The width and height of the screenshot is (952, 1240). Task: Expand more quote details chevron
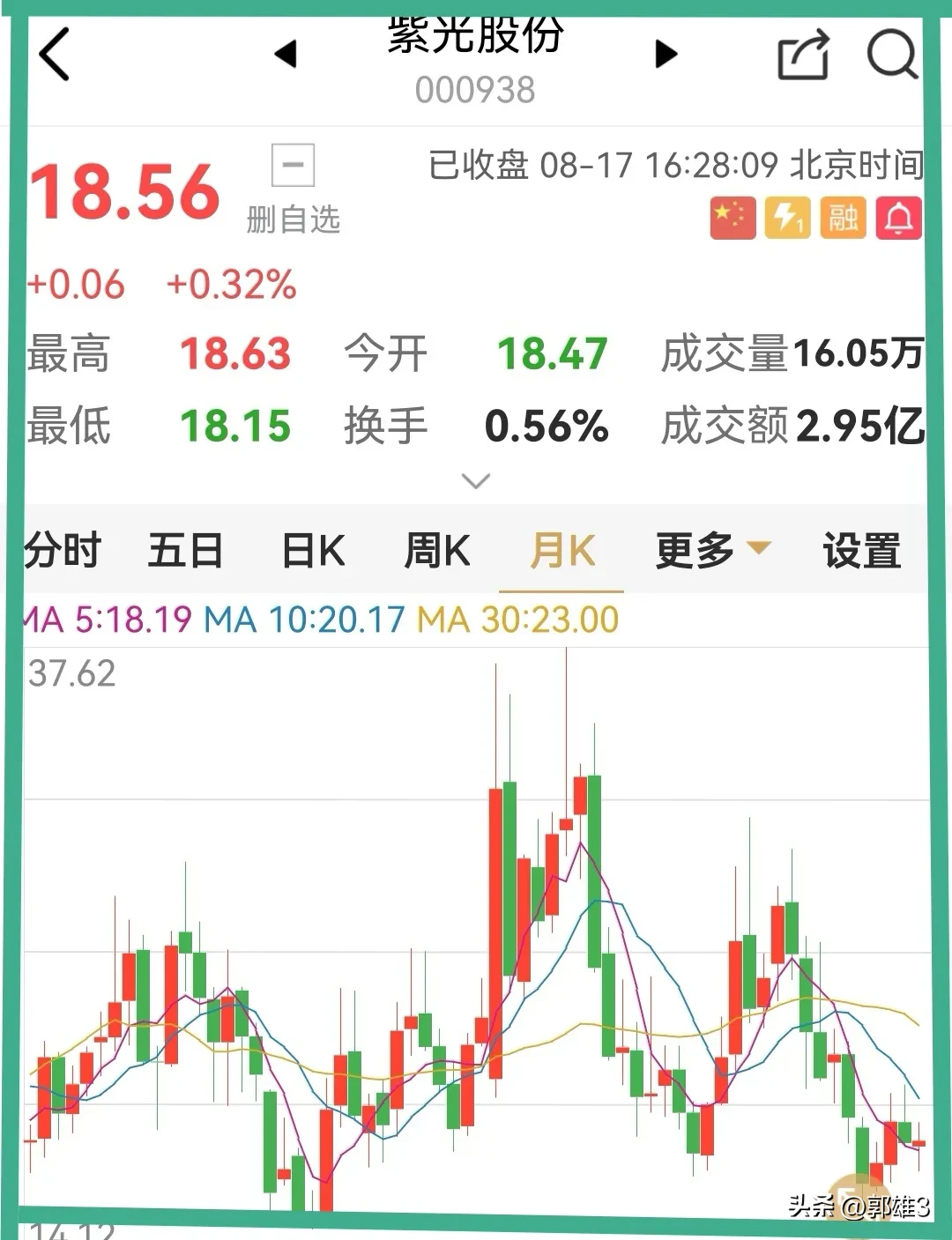(x=476, y=481)
